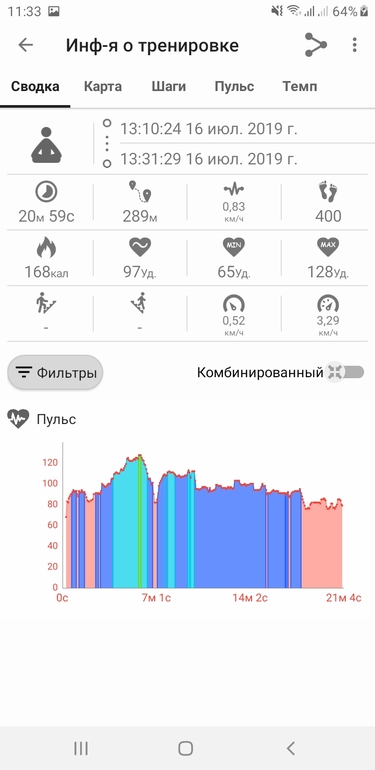Open the three-dot overflow menu
The height and width of the screenshot is (770, 375).
point(354,45)
